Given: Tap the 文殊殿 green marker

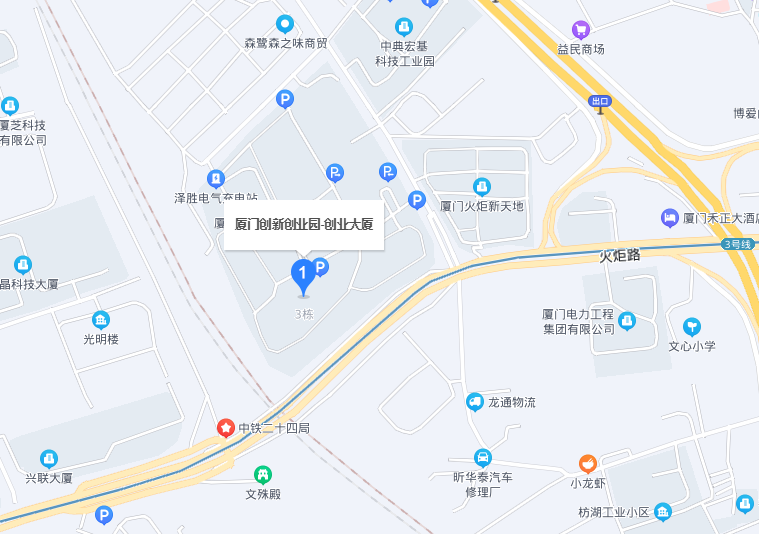Looking at the screenshot, I should 263,474.
